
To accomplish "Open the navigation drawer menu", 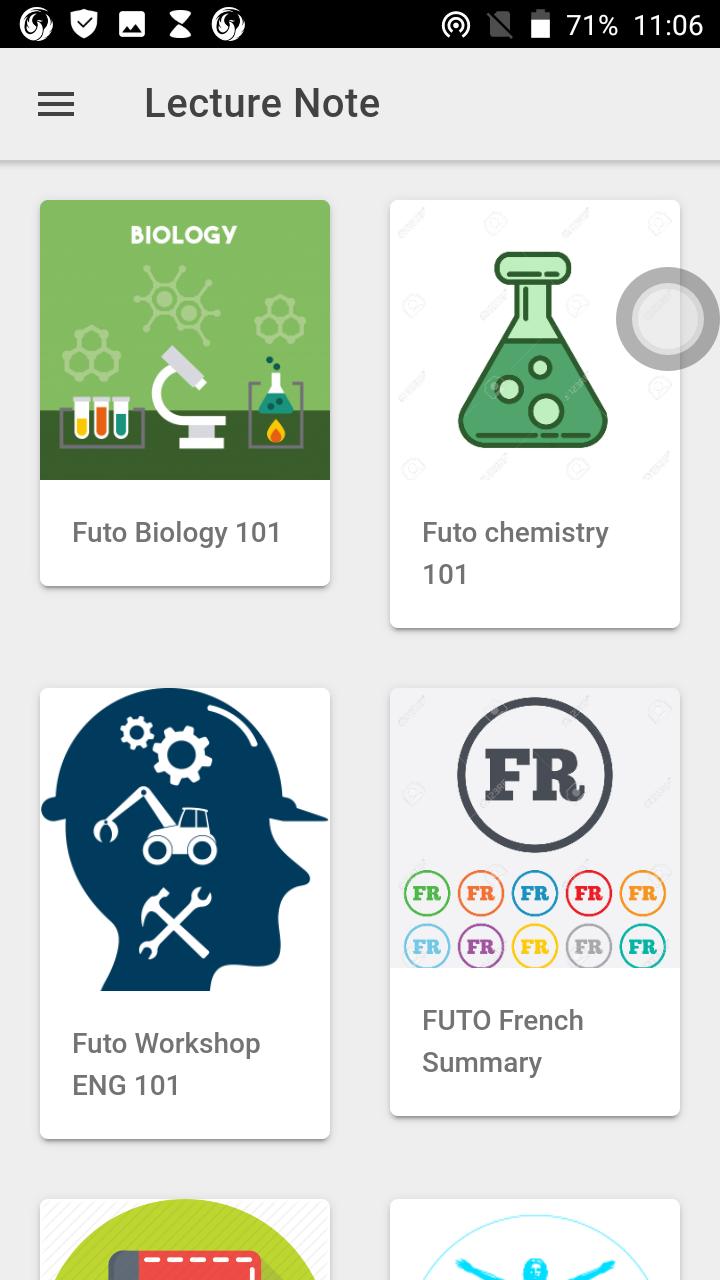I will [56, 104].
